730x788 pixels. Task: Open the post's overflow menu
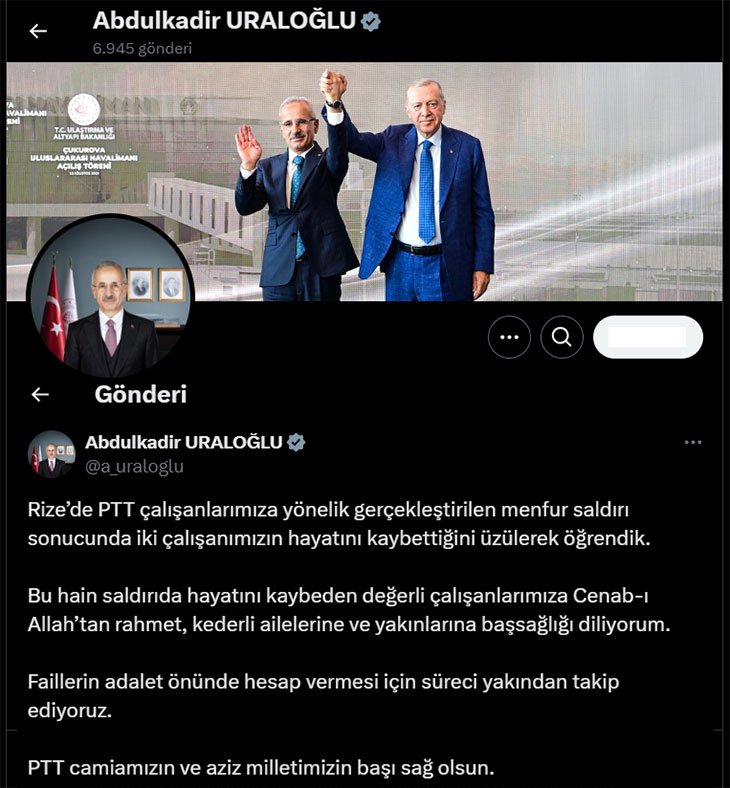pyautogui.click(x=692, y=442)
